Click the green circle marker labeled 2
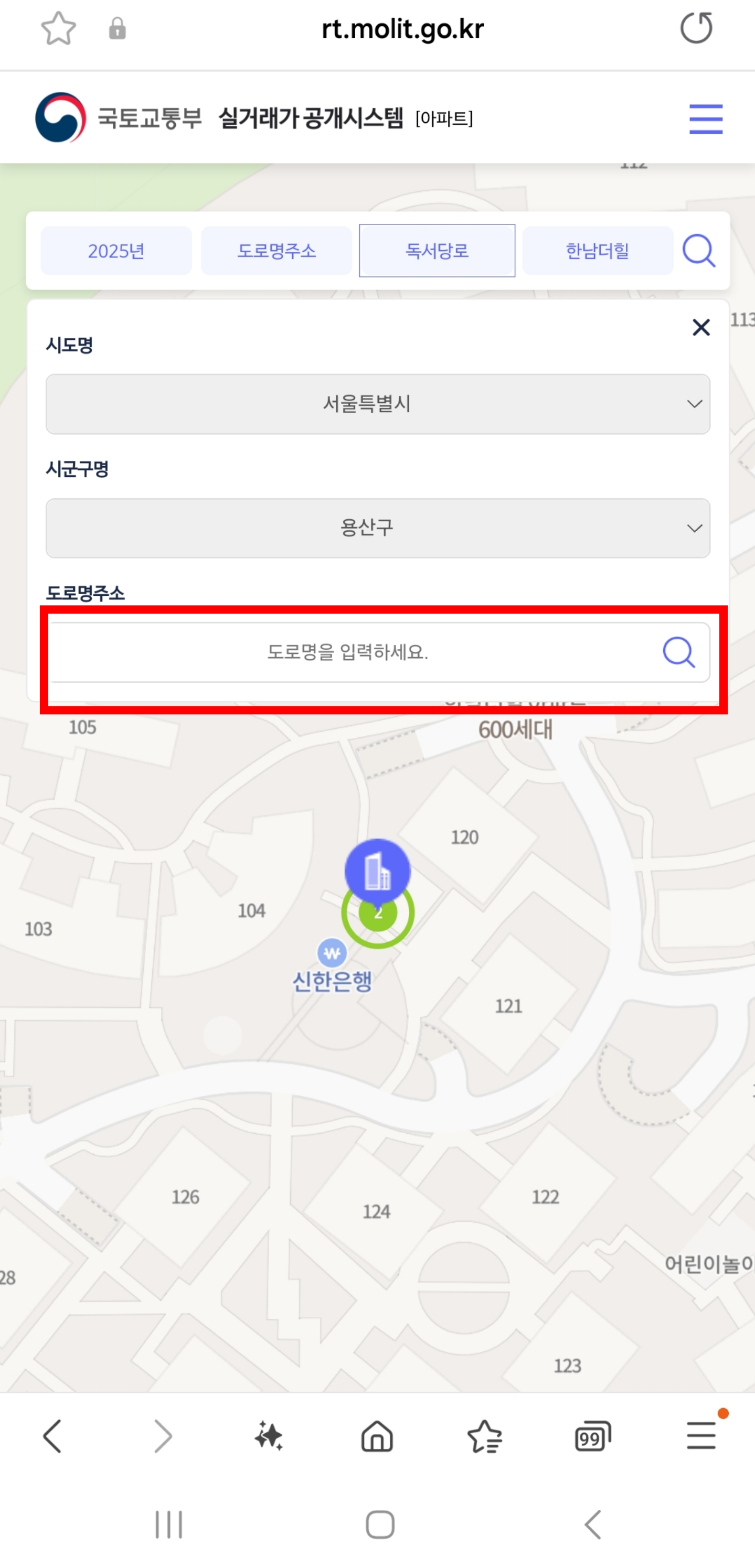 [379, 912]
